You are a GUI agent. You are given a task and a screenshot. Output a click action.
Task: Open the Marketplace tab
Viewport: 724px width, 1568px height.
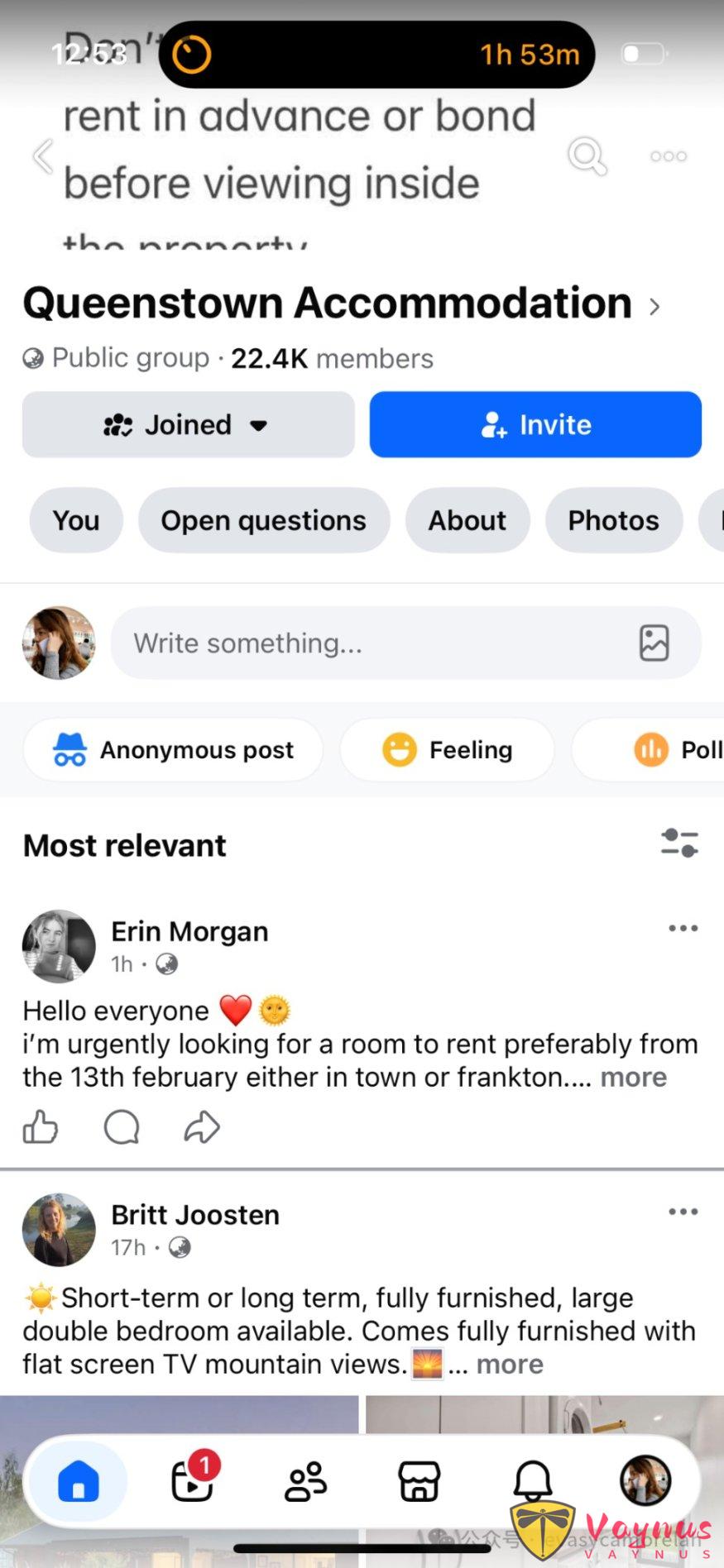point(420,1480)
